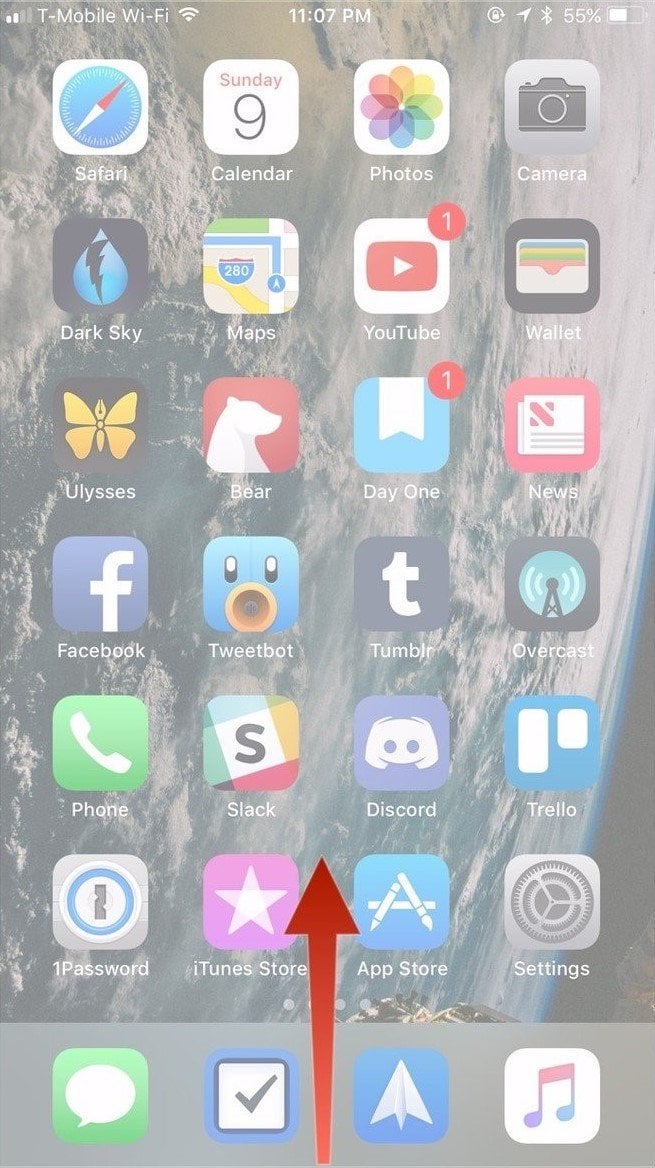Open the Safari browser app

[100, 107]
